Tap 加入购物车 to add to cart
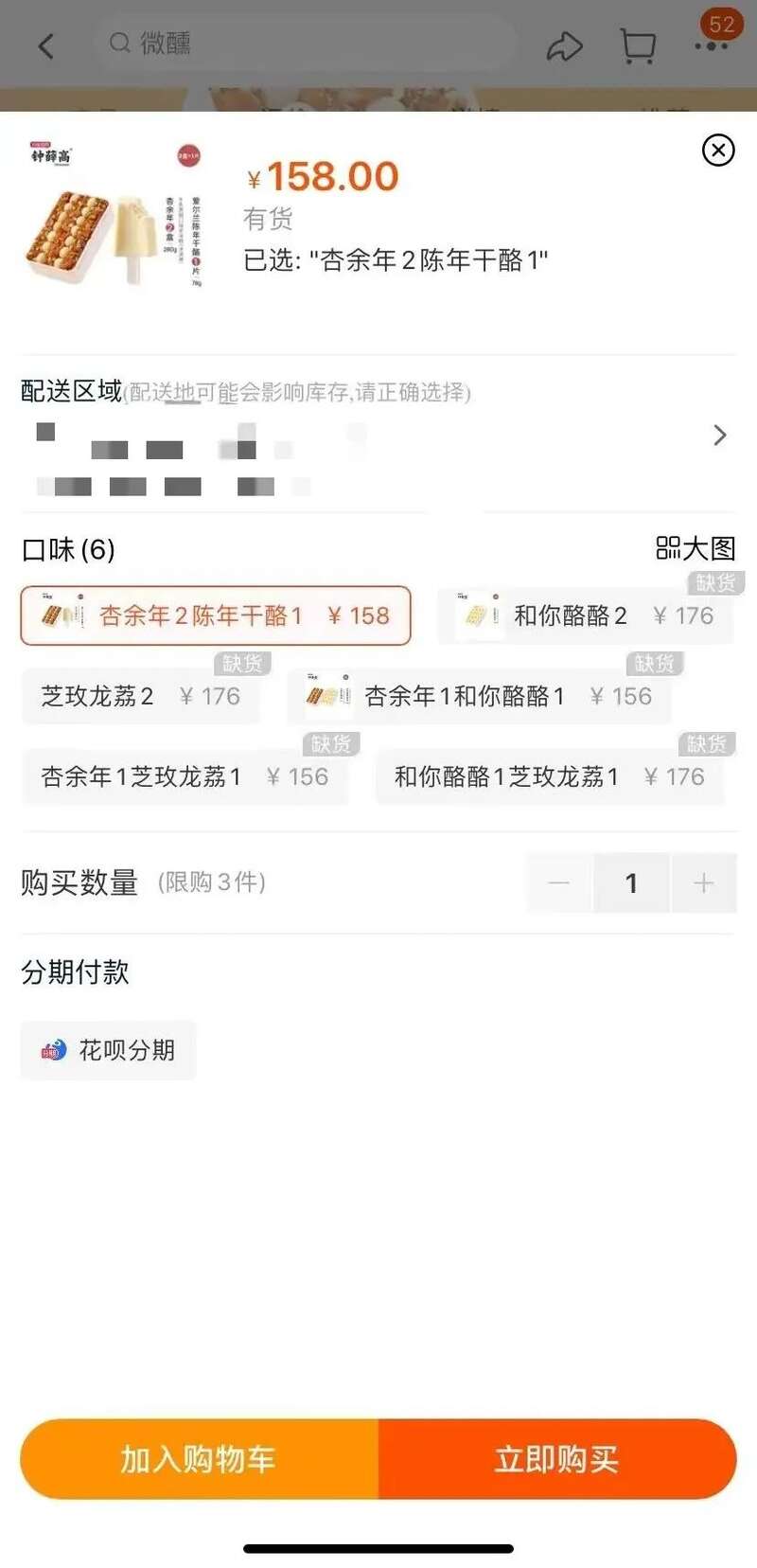 pyautogui.click(x=199, y=1459)
